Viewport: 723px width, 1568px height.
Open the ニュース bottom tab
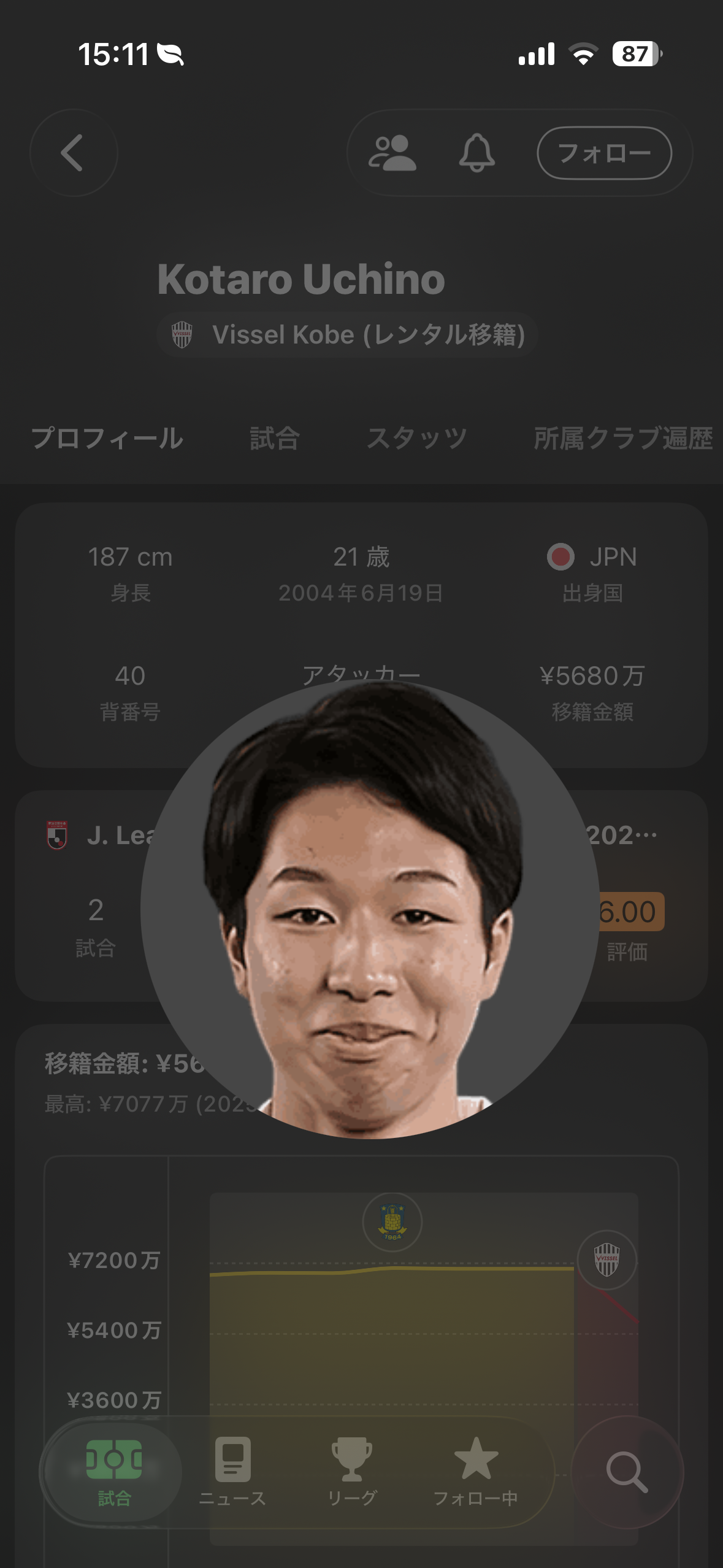[232, 1471]
